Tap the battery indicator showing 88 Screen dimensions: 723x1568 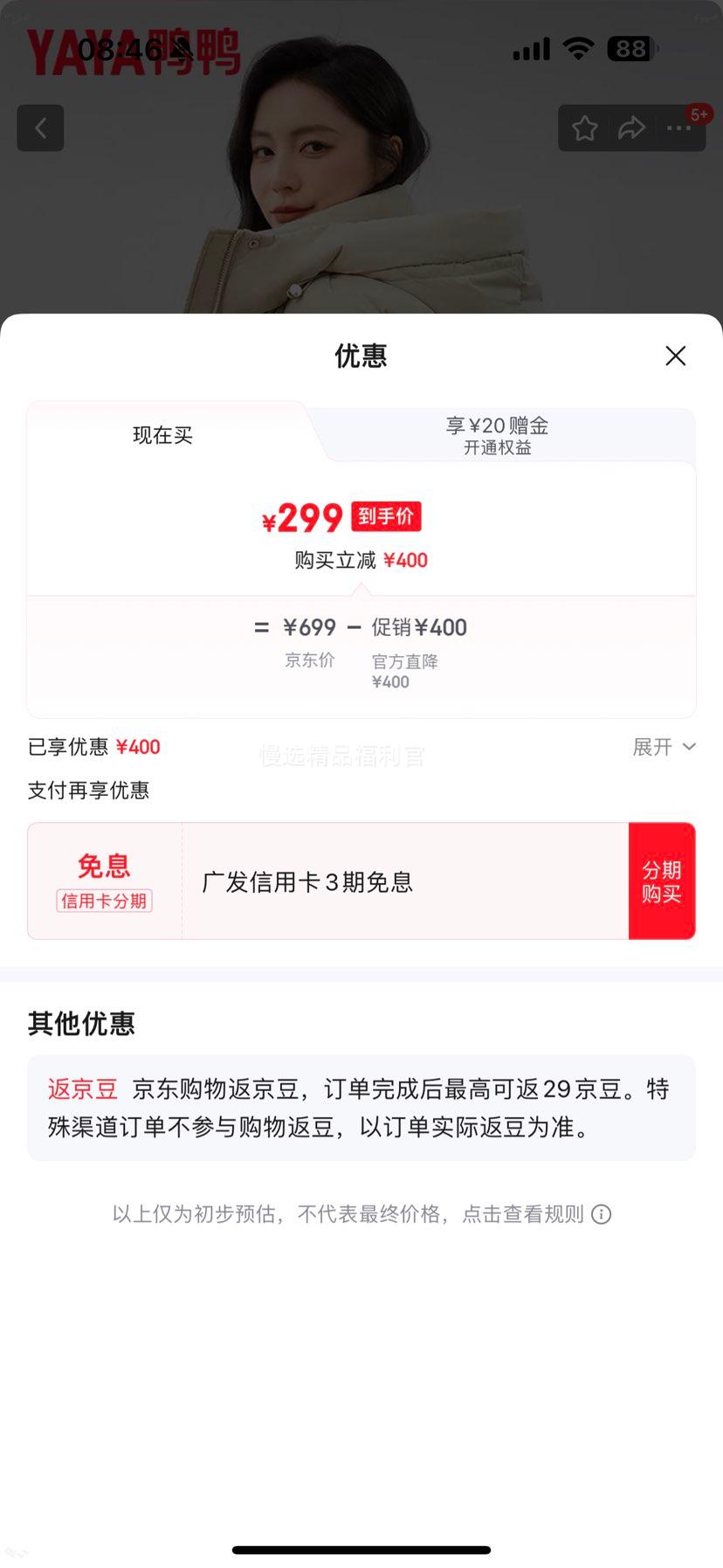(631, 48)
